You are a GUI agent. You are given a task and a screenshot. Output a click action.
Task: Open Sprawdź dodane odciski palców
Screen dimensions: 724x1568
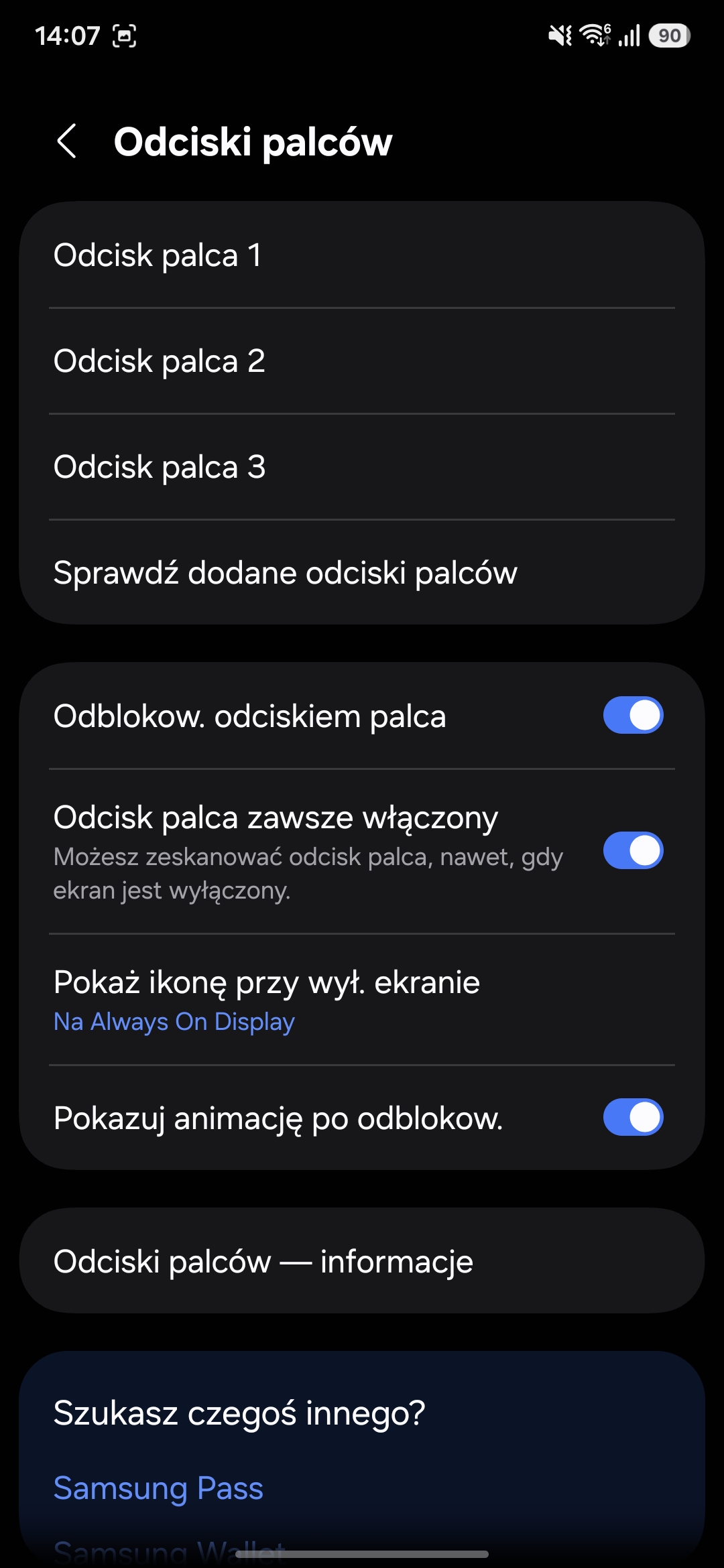(x=362, y=573)
